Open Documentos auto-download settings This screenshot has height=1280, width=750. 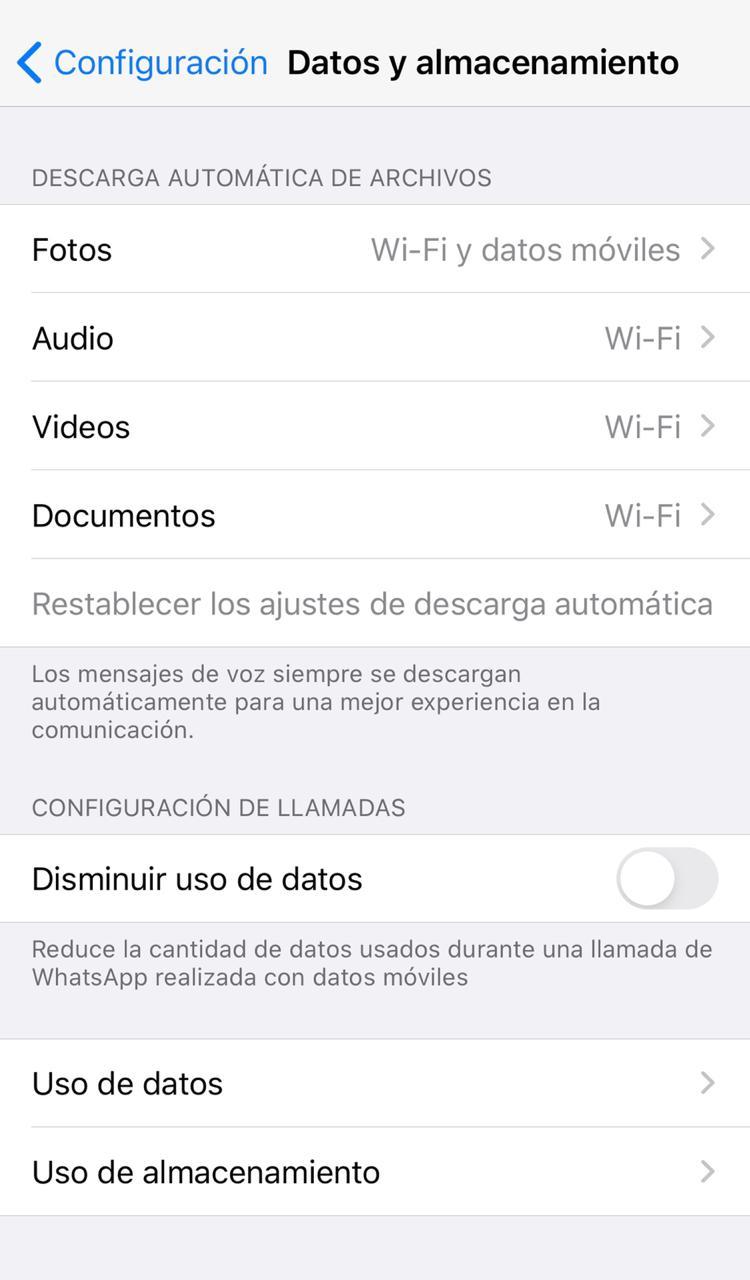(x=375, y=515)
